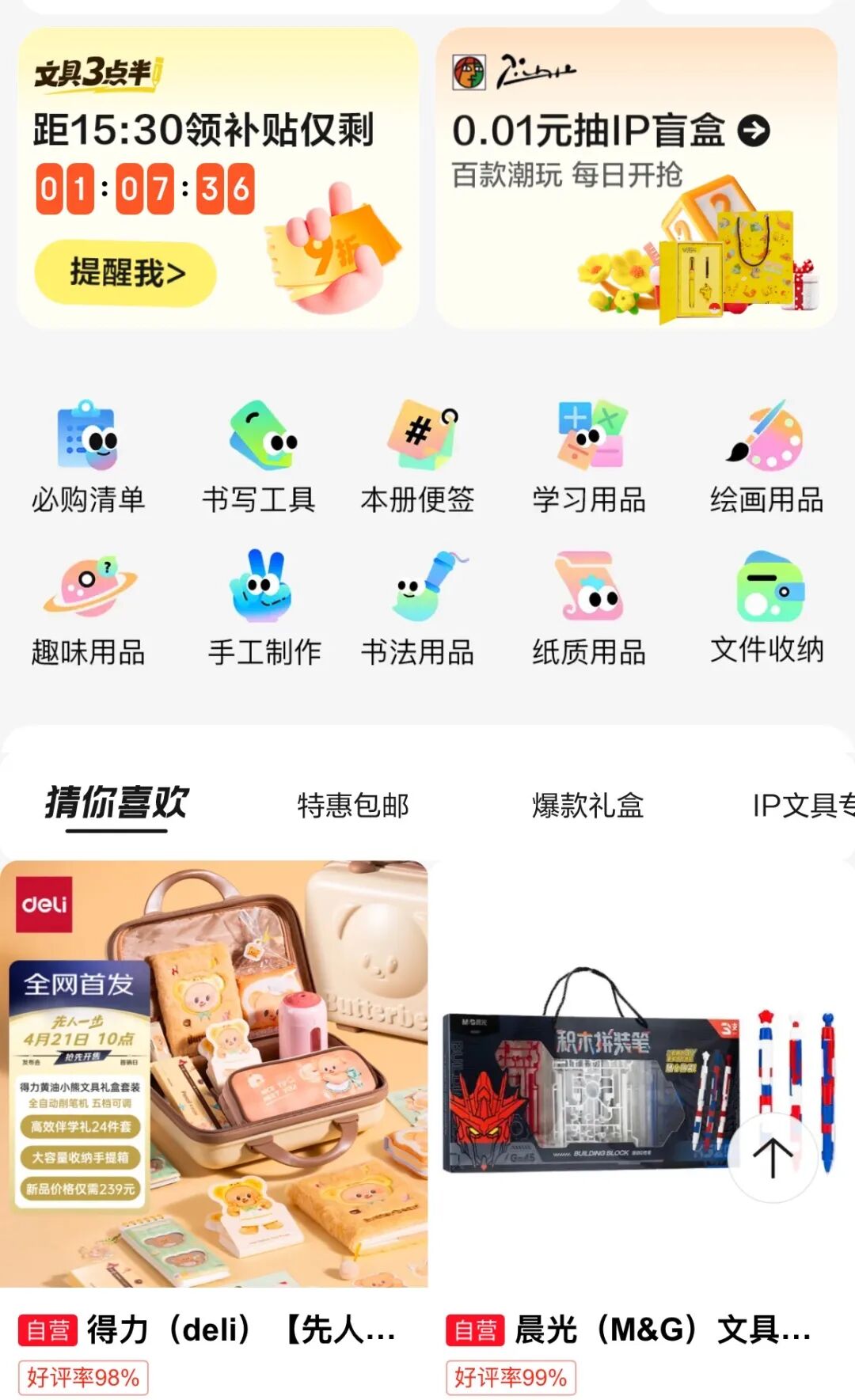Go to 绘画用品 category

pyautogui.click(x=766, y=457)
